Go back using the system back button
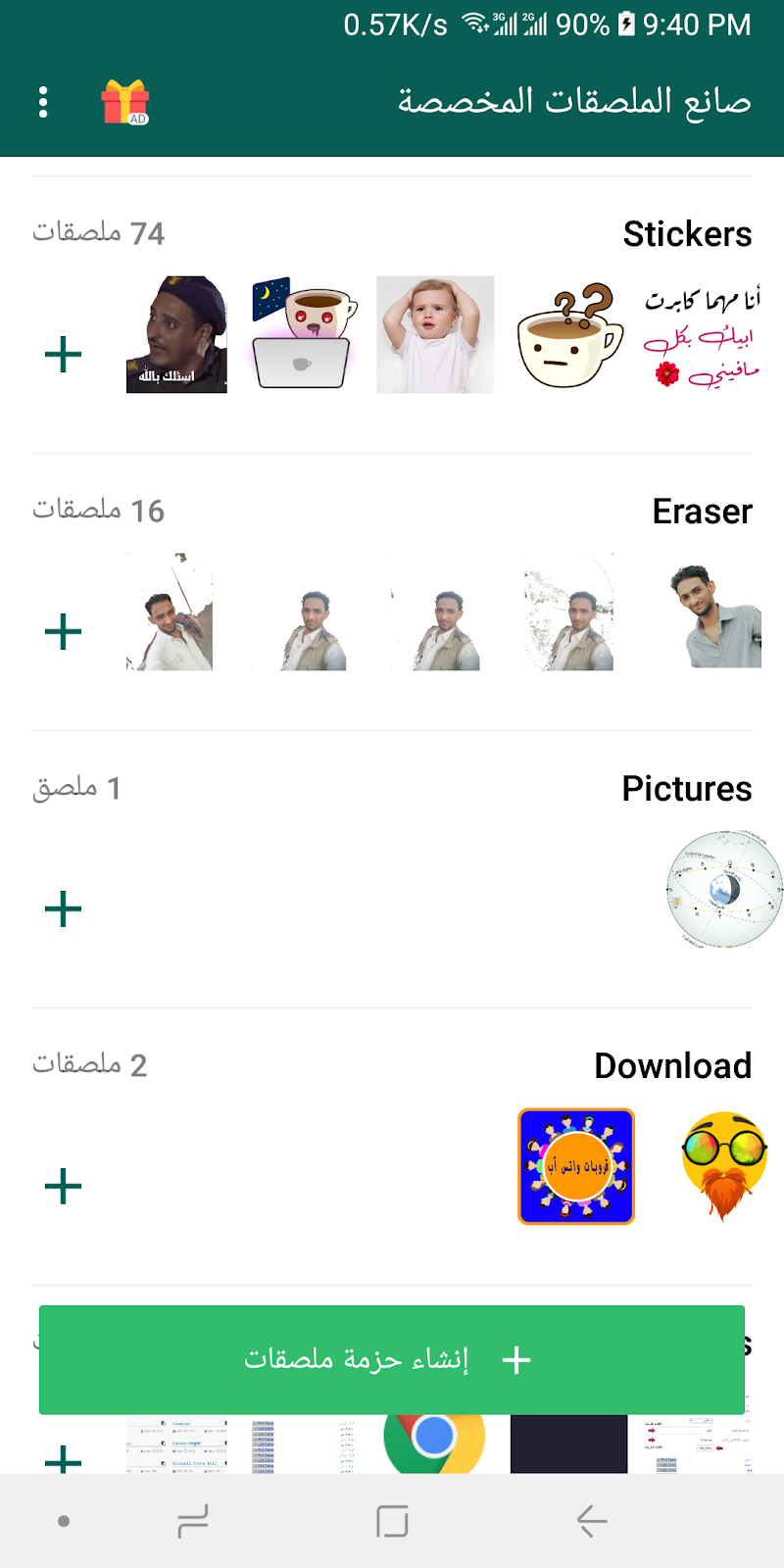Image resolution: width=784 pixels, height=1568 pixels. tap(591, 1521)
